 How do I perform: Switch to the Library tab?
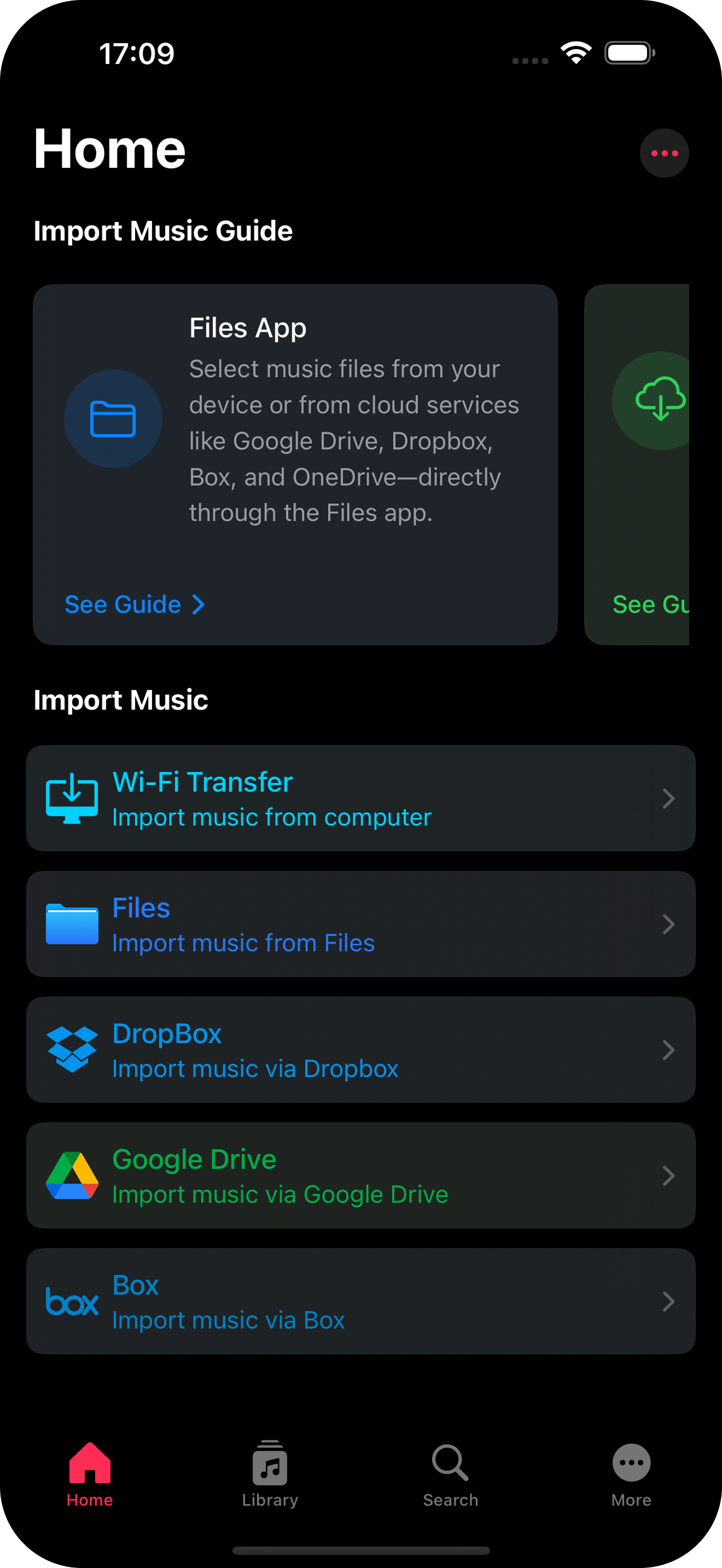click(x=270, y=1475)
